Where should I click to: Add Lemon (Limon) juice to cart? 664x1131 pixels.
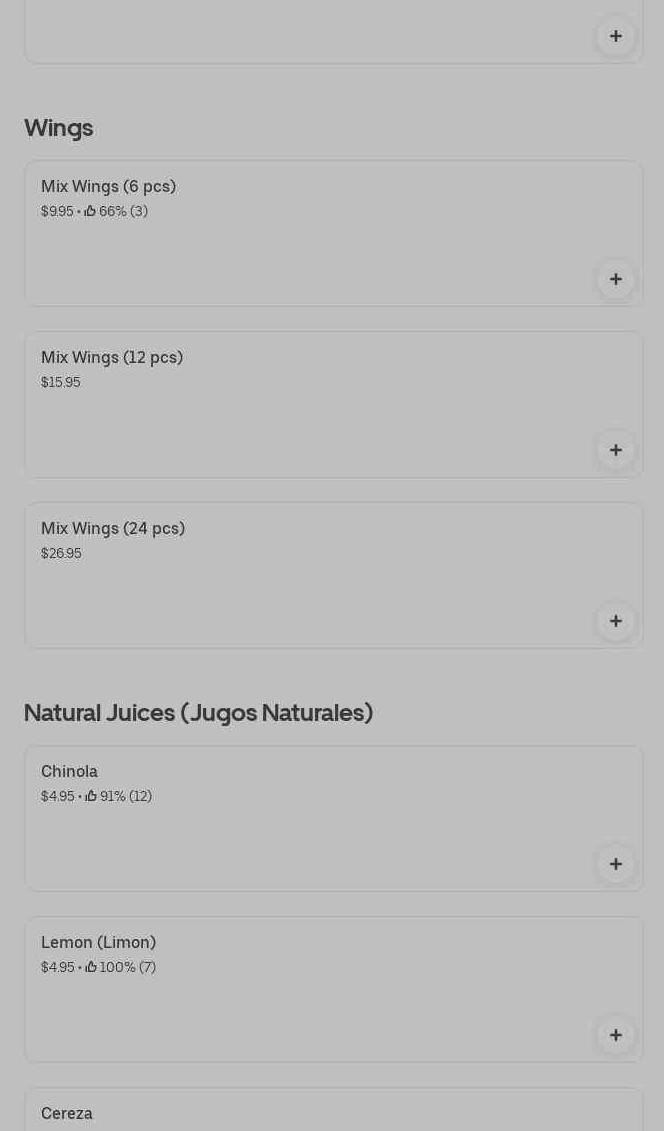615,1035
